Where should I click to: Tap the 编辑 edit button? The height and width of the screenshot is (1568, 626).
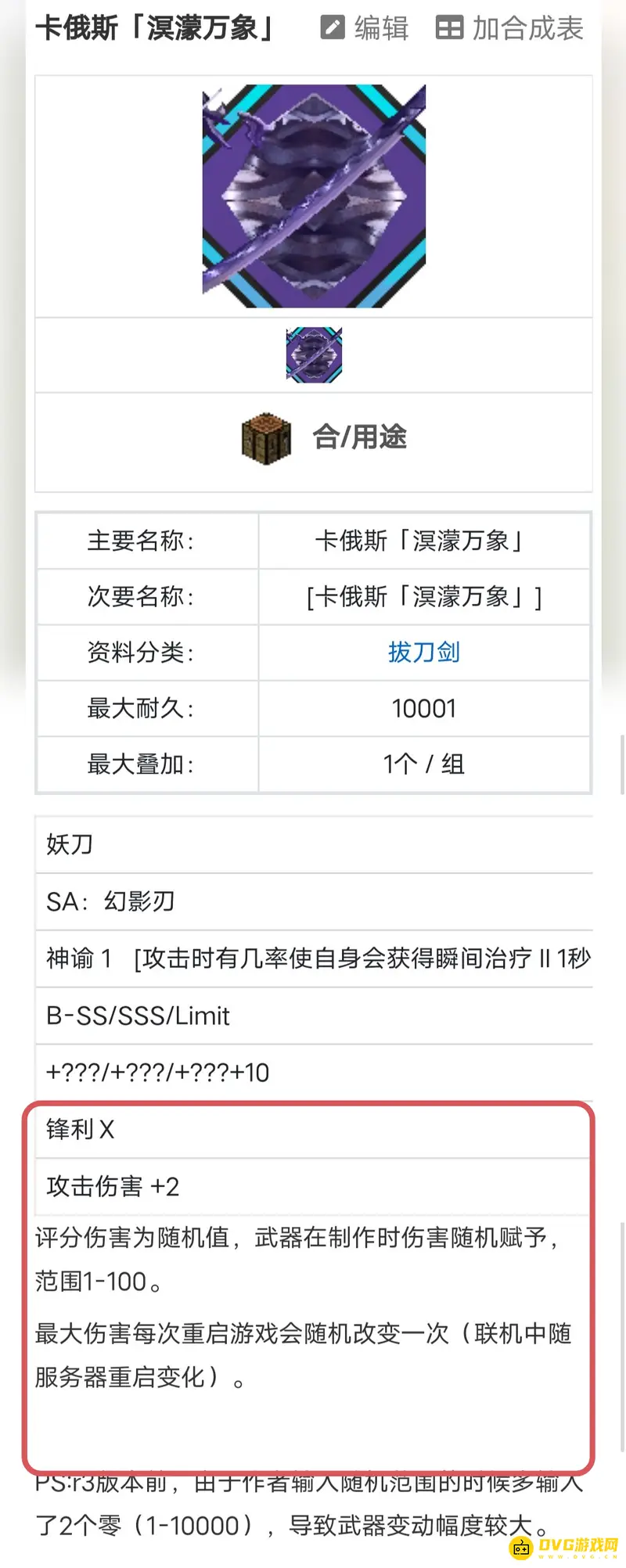(x=365, y=28)
